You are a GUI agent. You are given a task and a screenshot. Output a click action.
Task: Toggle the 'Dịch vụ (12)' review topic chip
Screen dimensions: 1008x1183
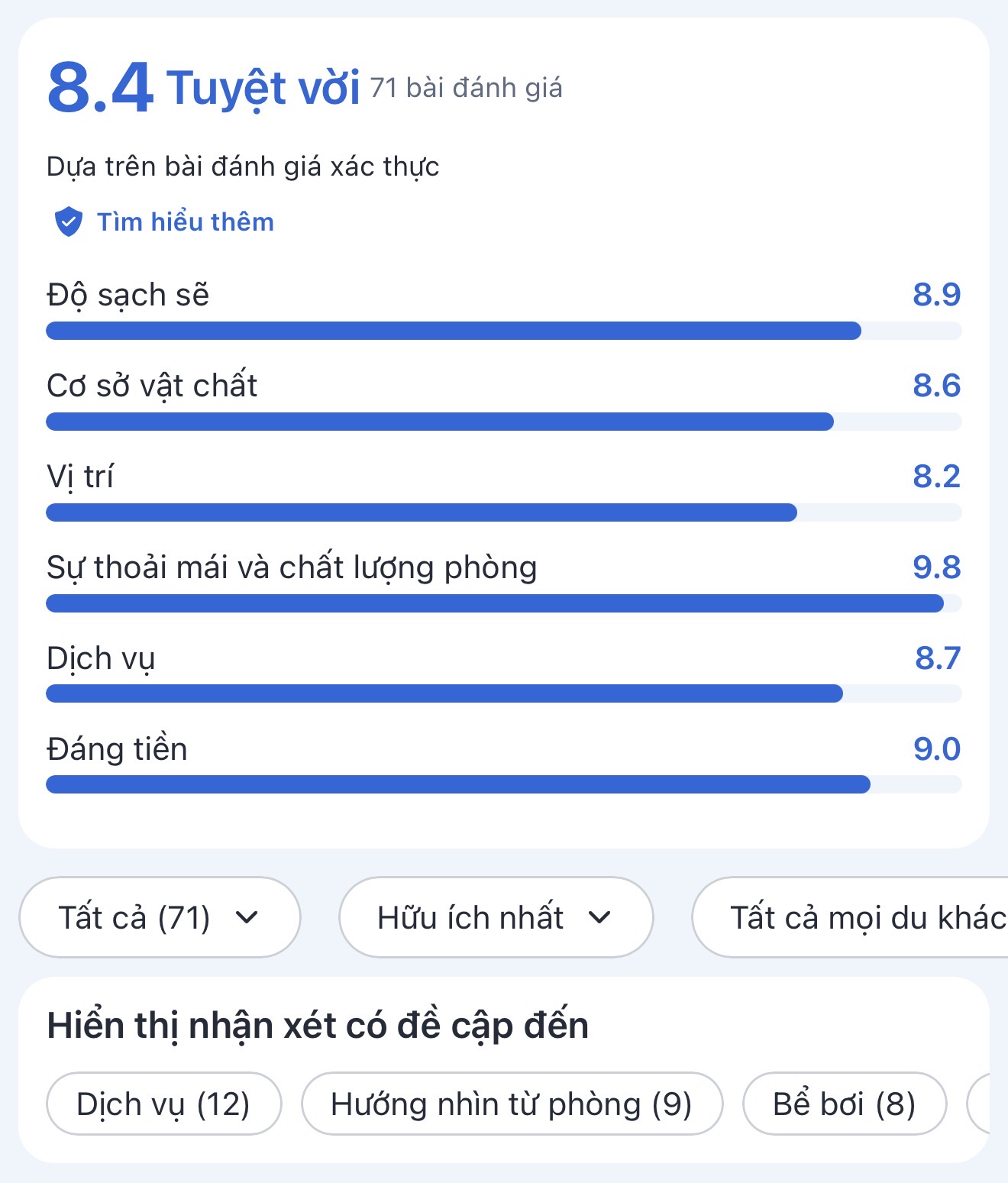[x=163, y=1103]
